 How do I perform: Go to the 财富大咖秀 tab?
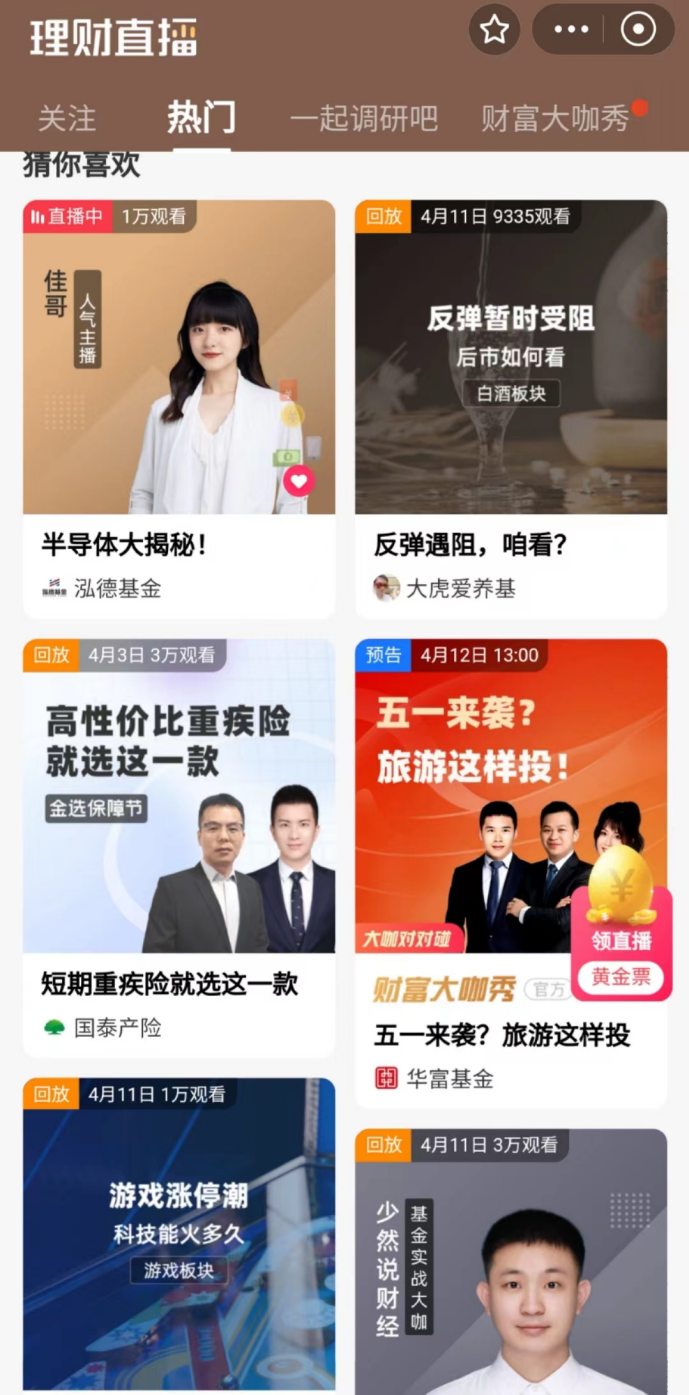[556, 119]
